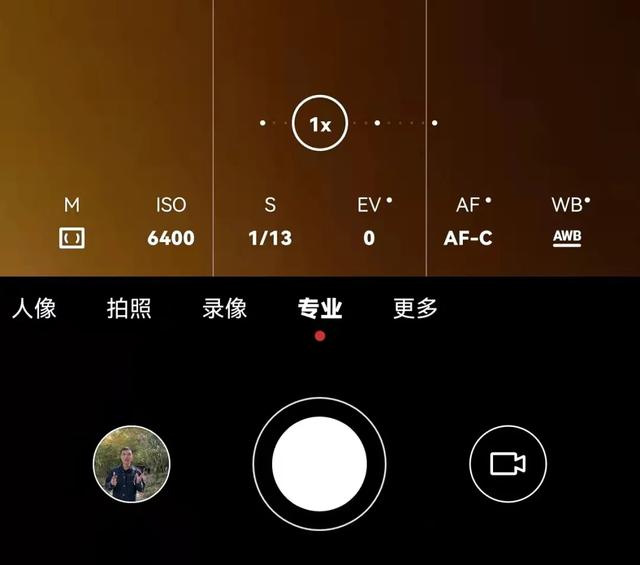This screenshot has height=565, width=640.
Task: Take a photo with the shutter button
Action: tap(320, 464)
